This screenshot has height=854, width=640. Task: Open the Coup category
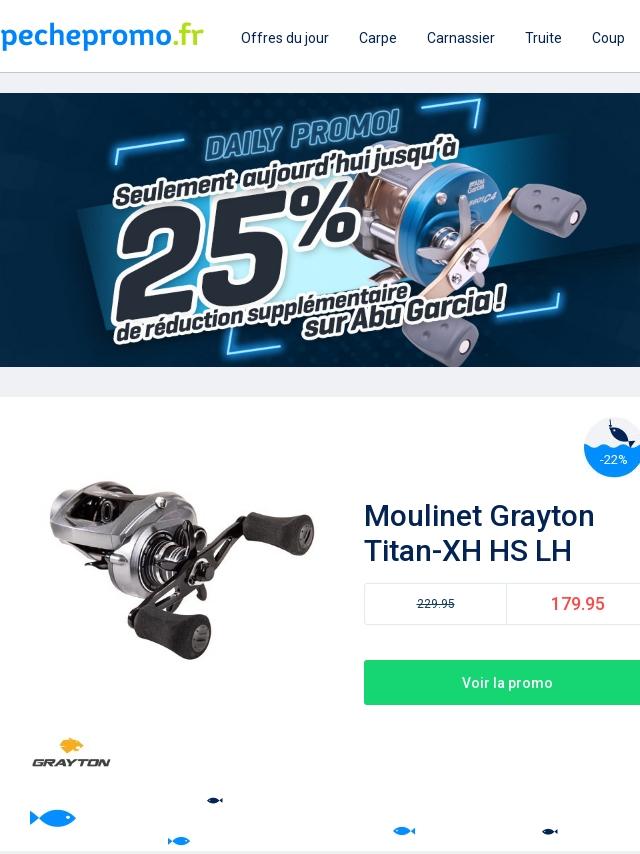pos(608,38)
